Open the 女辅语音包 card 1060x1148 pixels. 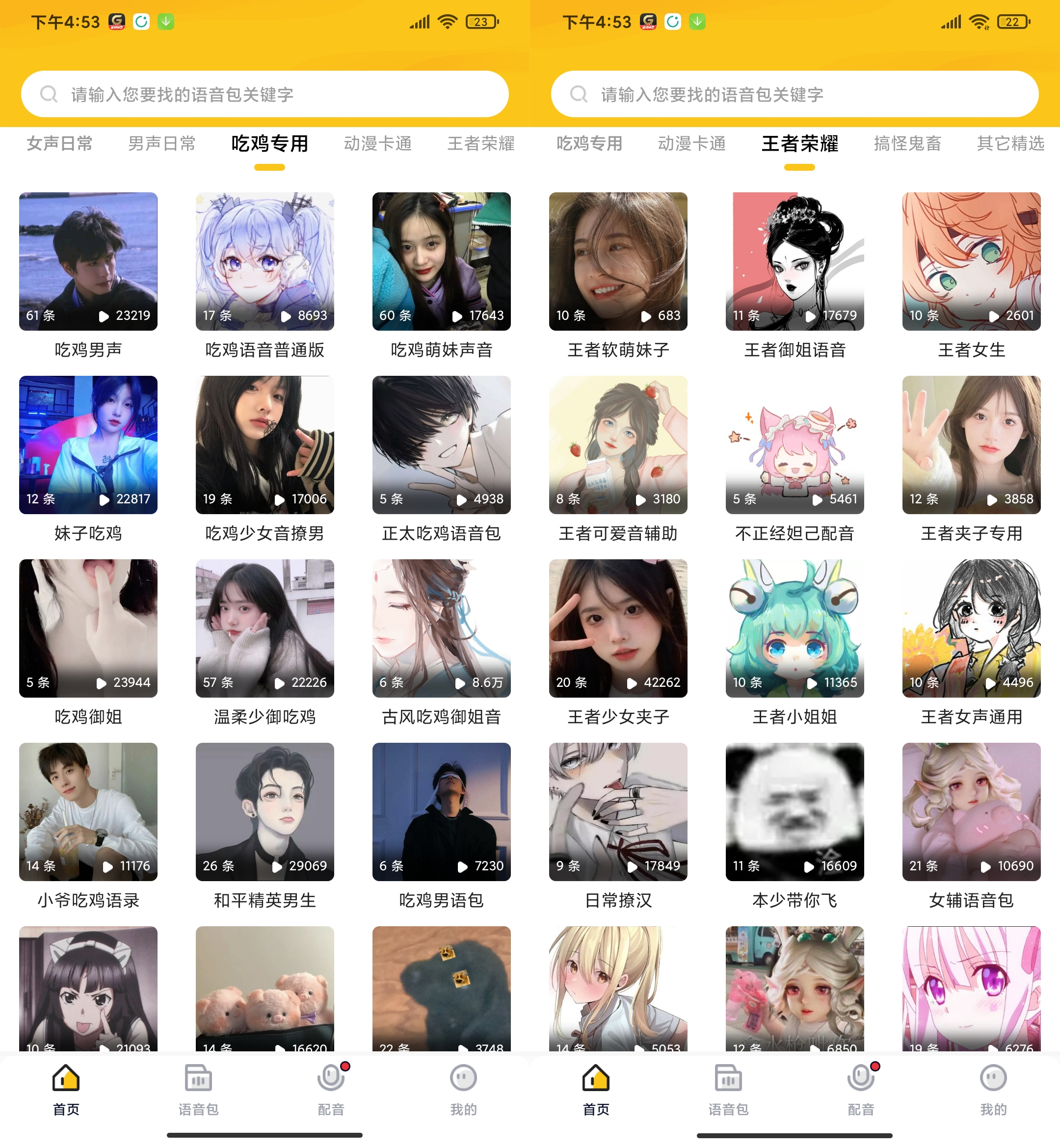(x=971, y=811)
